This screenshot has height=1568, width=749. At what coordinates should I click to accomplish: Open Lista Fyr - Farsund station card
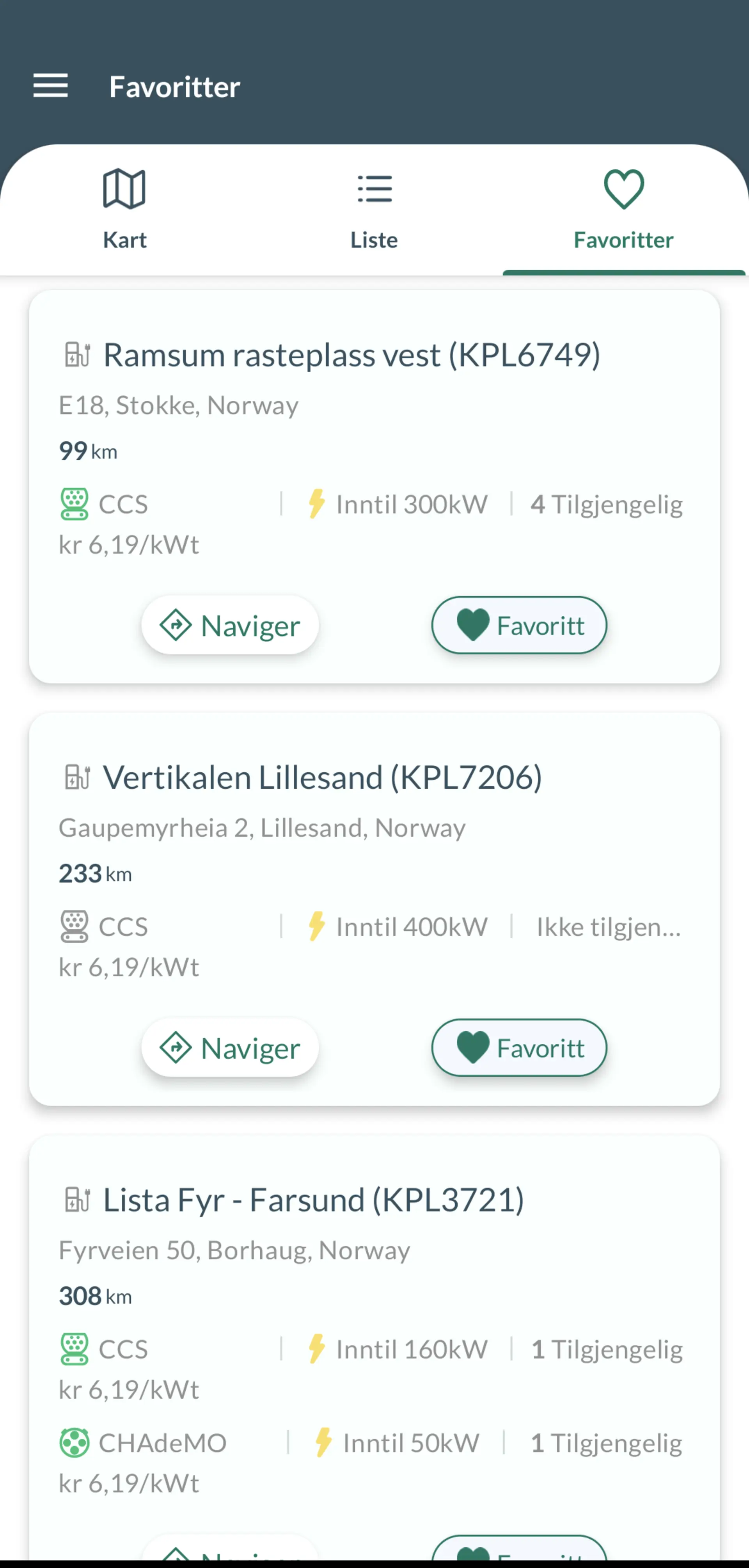[x=313, y=1200]
